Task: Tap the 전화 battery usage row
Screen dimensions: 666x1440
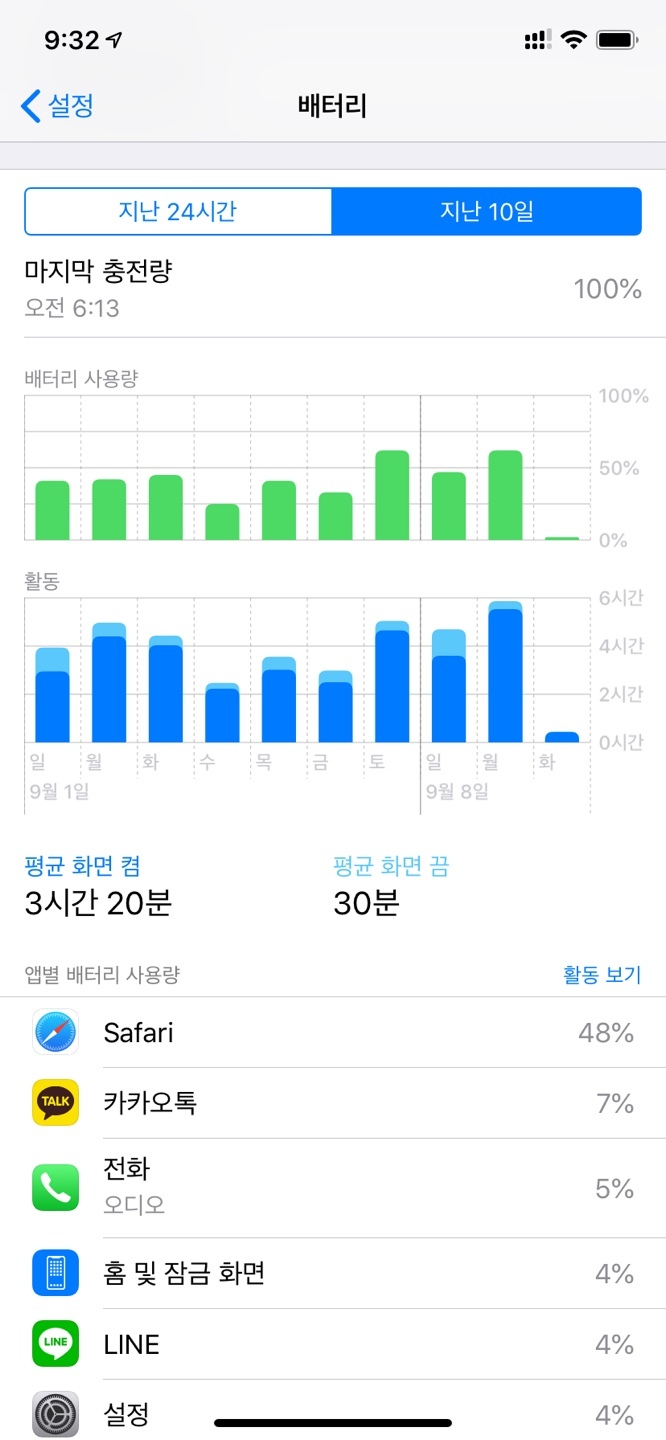Action: pos(333,1188)
